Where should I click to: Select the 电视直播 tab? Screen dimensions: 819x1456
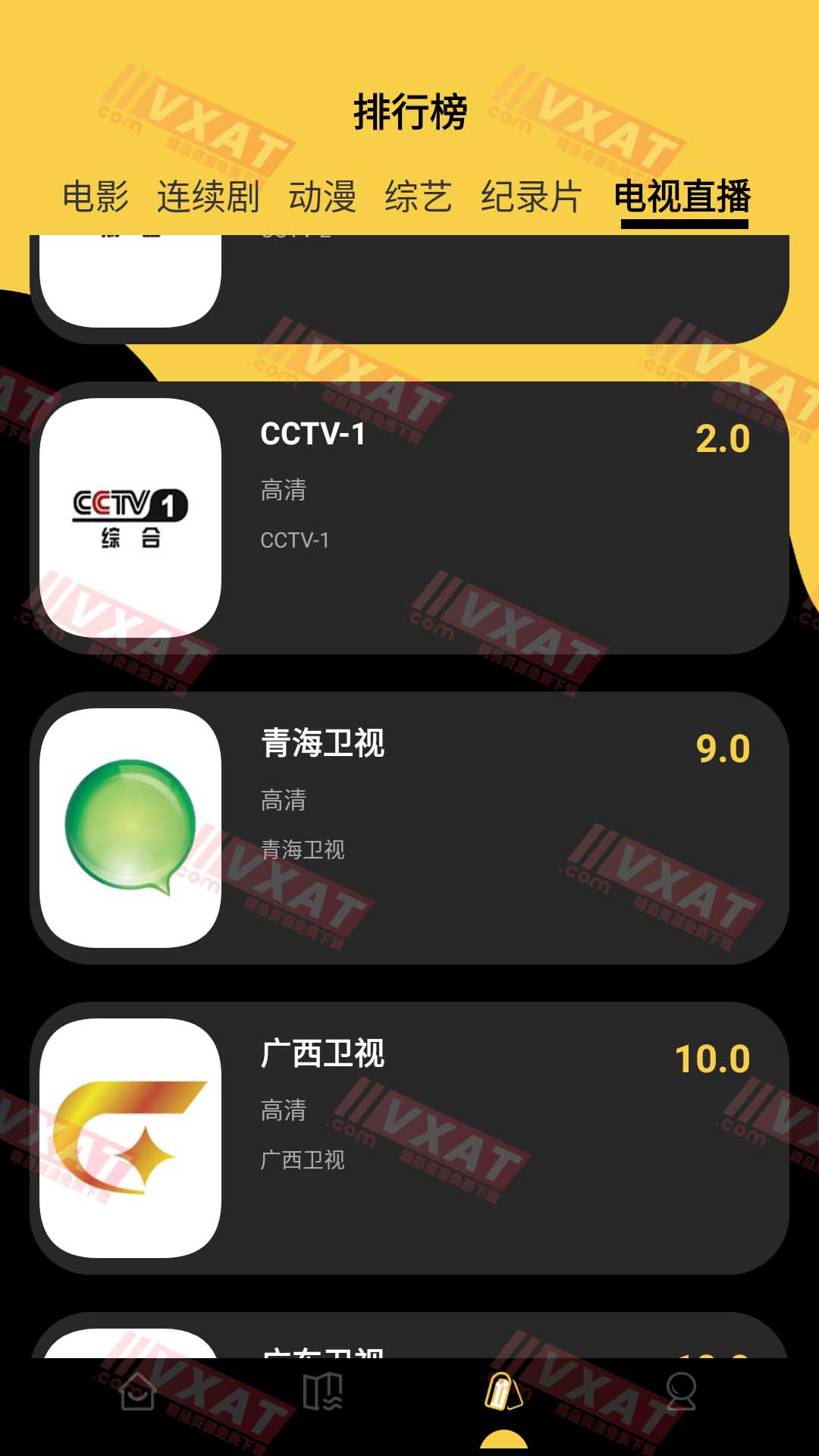pyautogui.click(x=682, y=197)
